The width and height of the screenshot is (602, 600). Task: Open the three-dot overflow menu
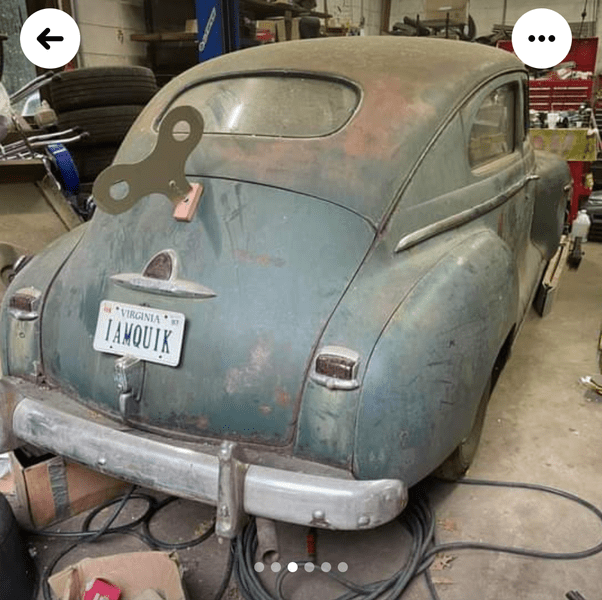541,39
